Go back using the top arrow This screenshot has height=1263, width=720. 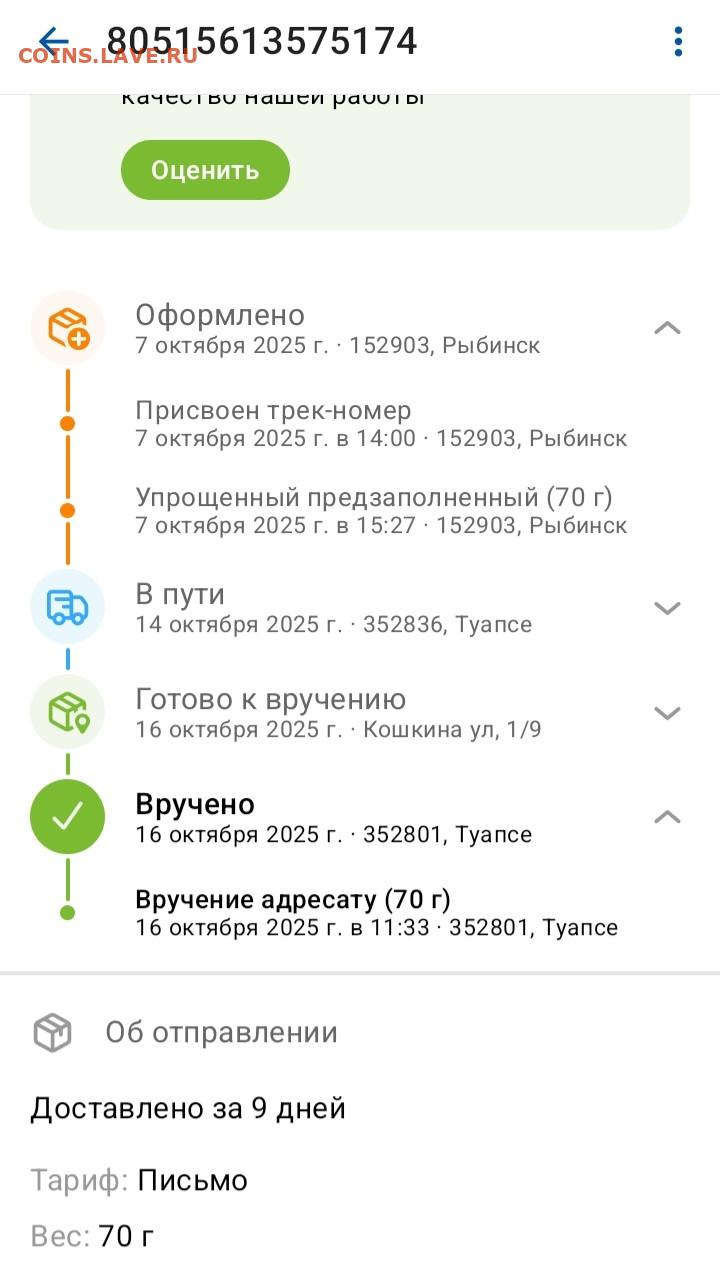click(x=52, y=42)
